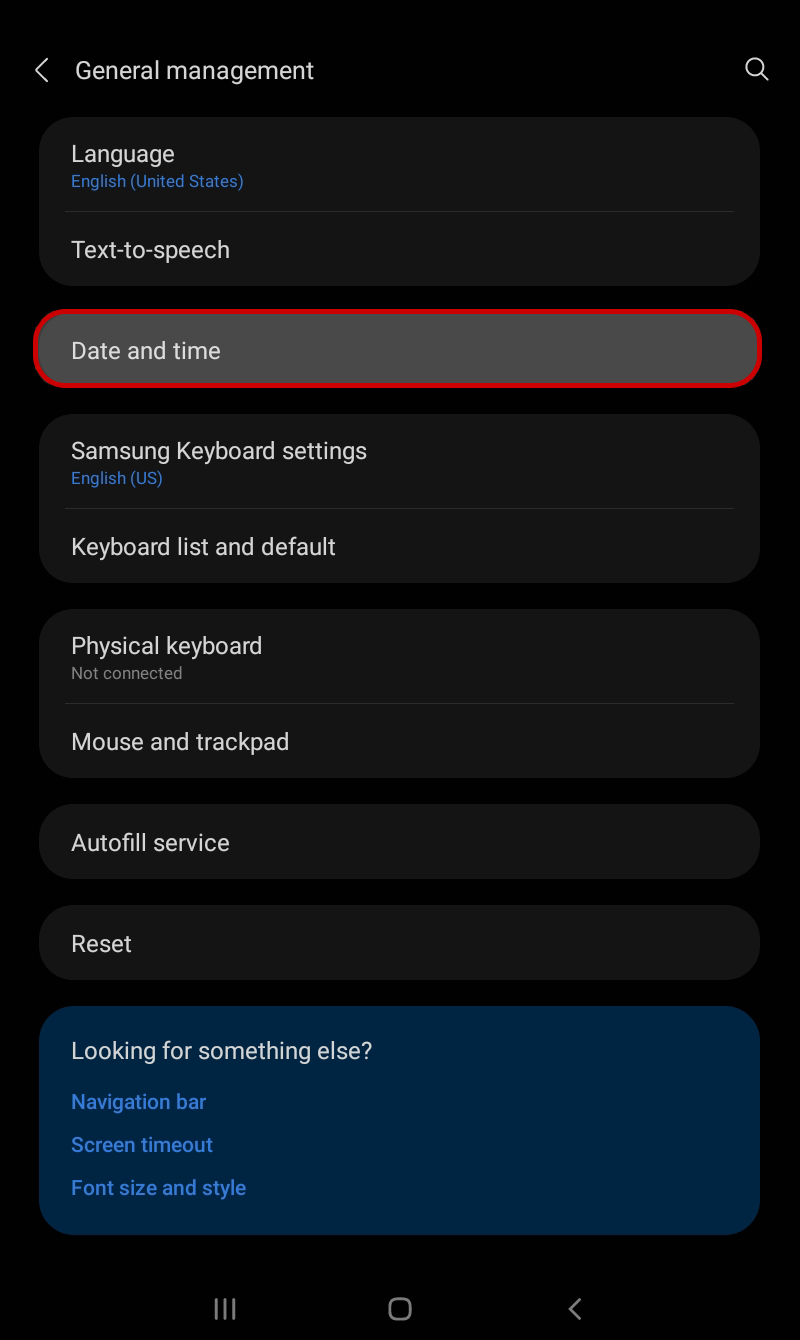
Task: Go back from General management
Action: (42, 70)
